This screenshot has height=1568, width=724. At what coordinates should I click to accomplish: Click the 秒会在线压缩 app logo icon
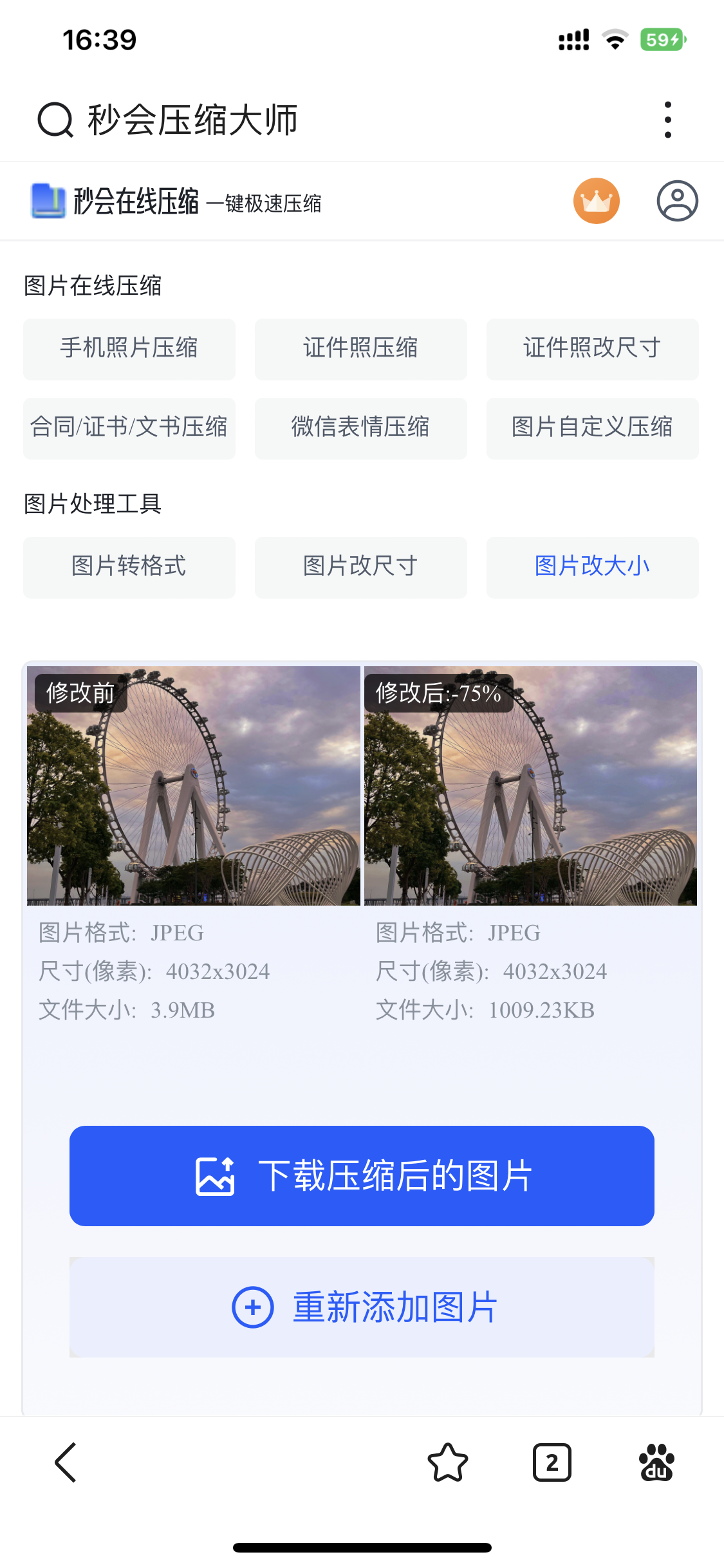click(x=48, y=200)
